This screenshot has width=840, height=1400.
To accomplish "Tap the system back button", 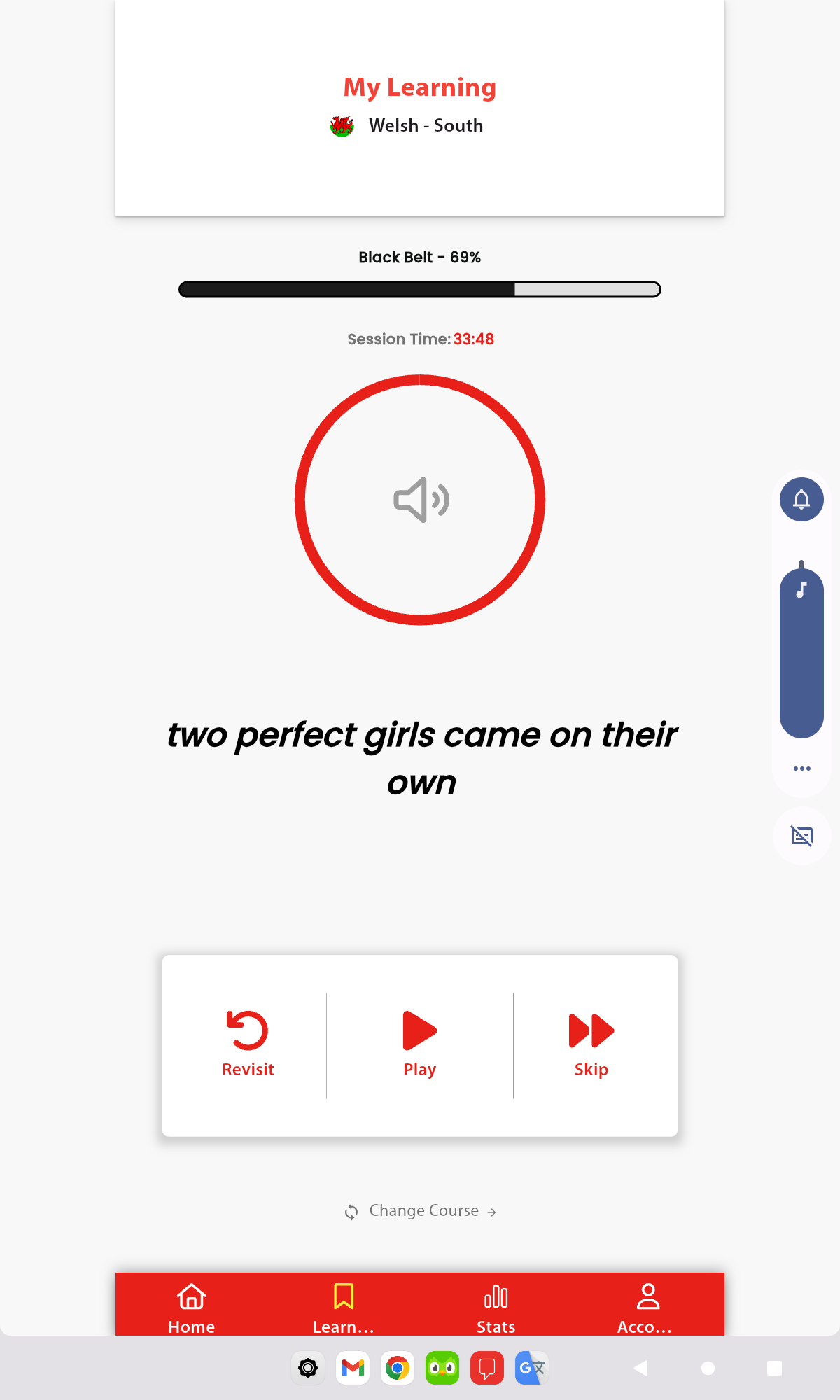I will coord(640,1368).
